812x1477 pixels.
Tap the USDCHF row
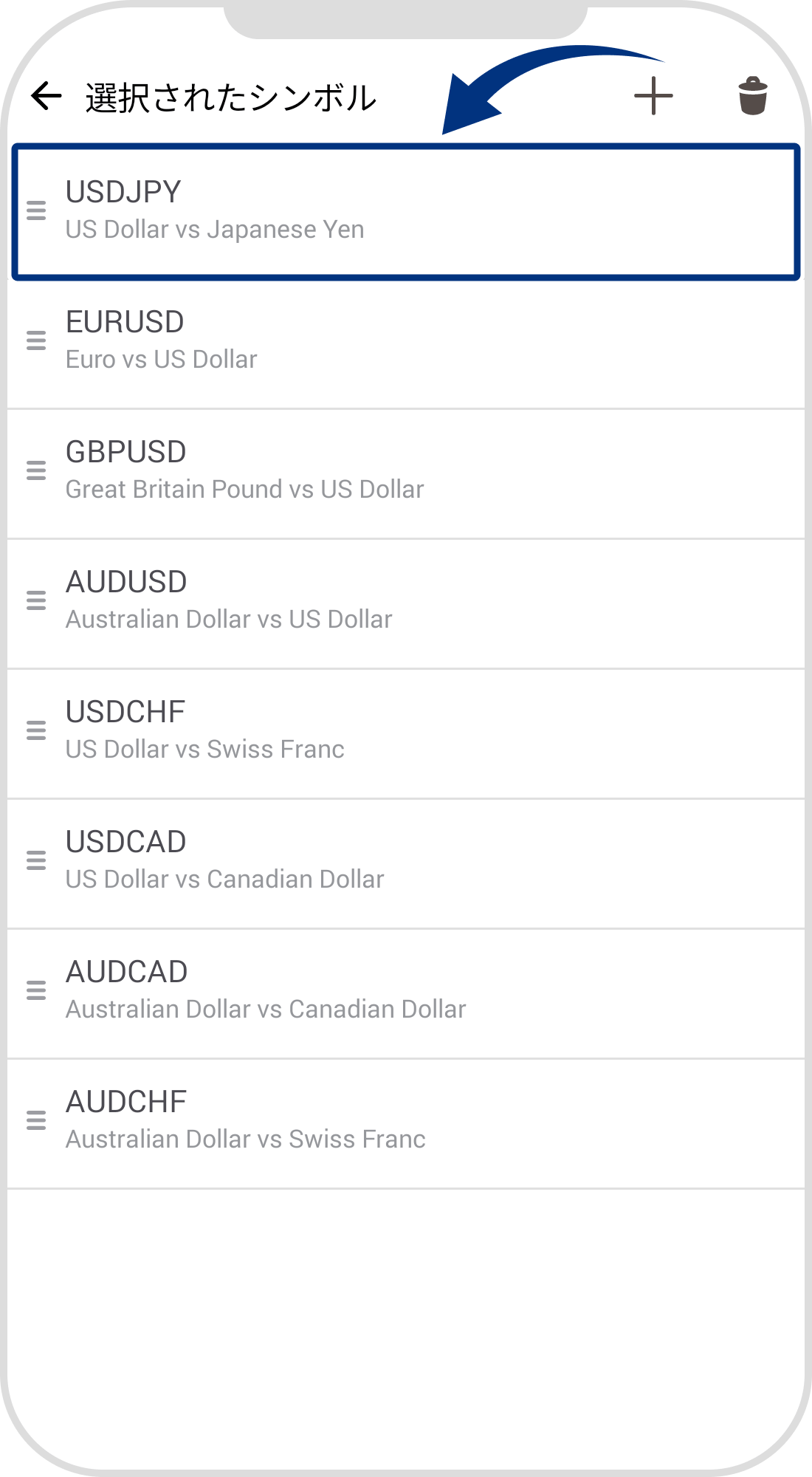406,731
